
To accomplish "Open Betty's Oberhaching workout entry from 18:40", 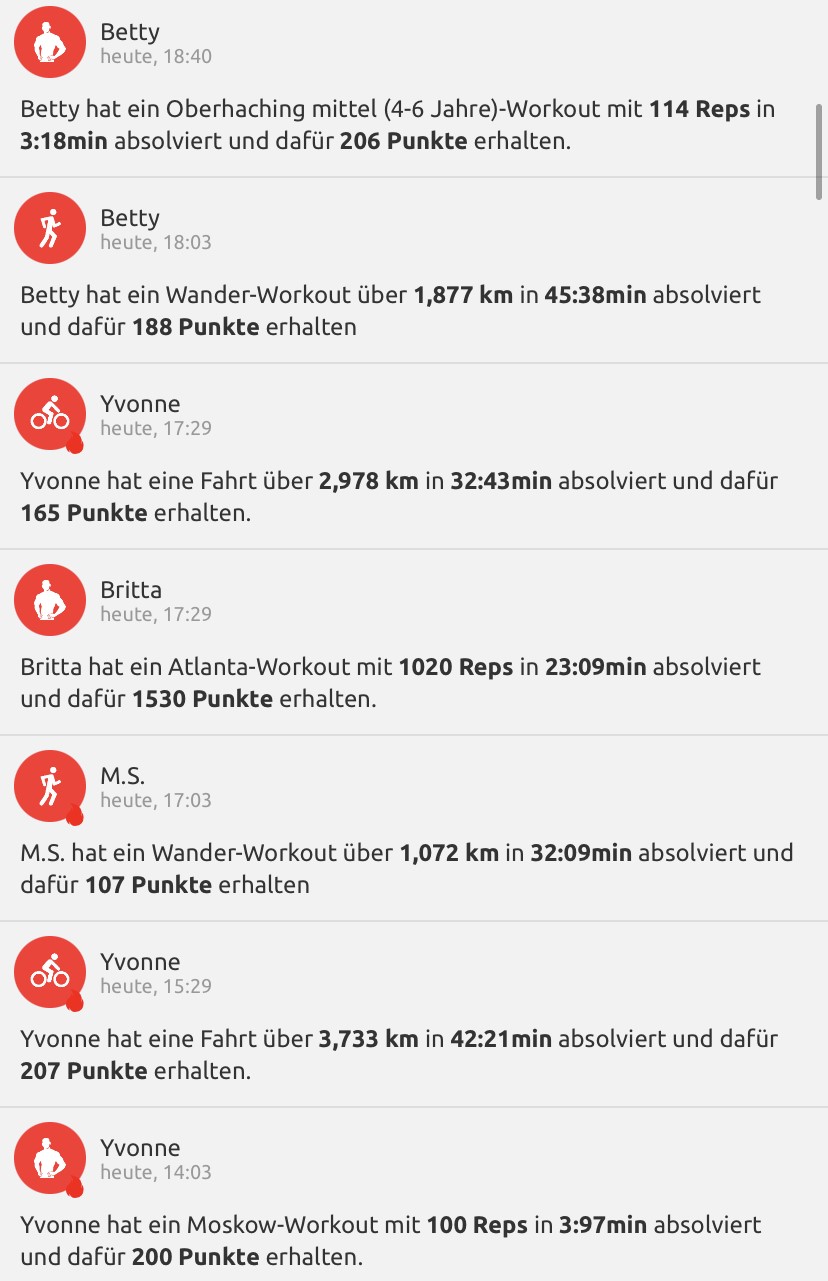I will [x=400, y=123].
